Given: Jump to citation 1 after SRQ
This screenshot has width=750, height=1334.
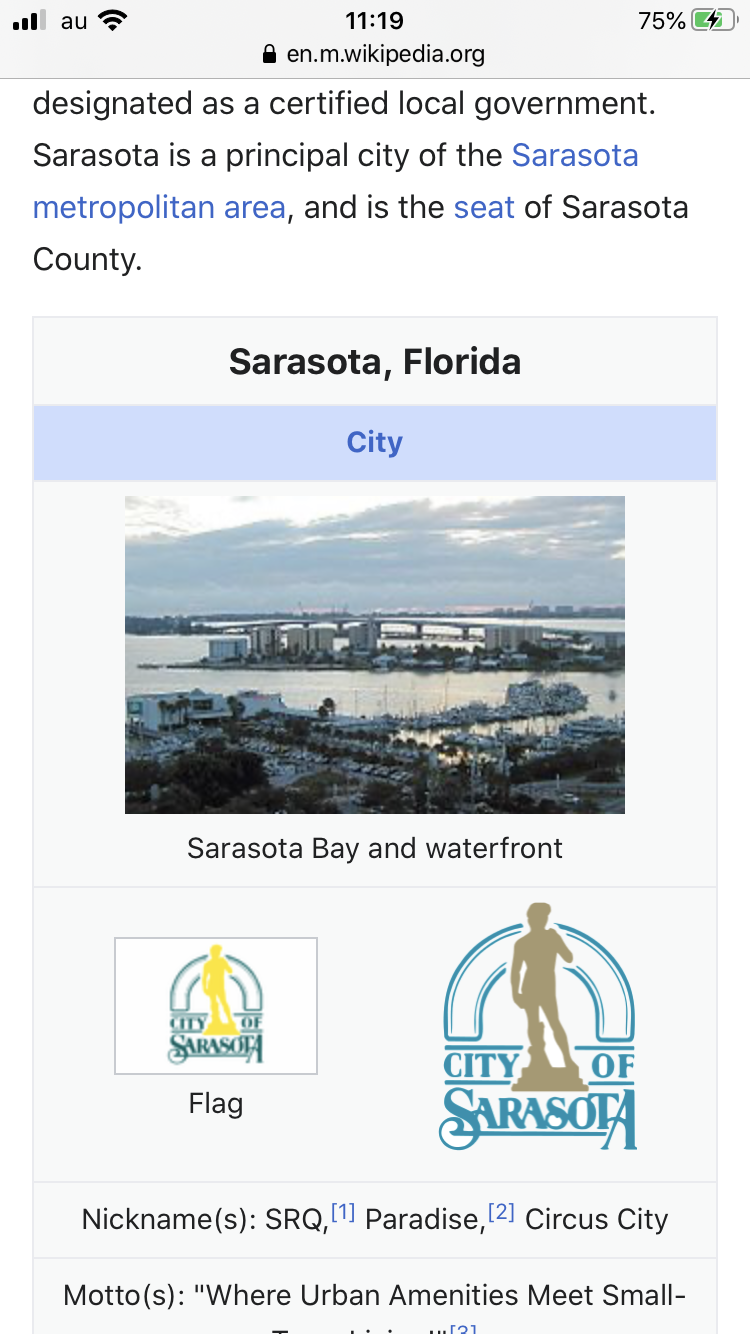Looking at the screenshot, I should click(343, 1213).
